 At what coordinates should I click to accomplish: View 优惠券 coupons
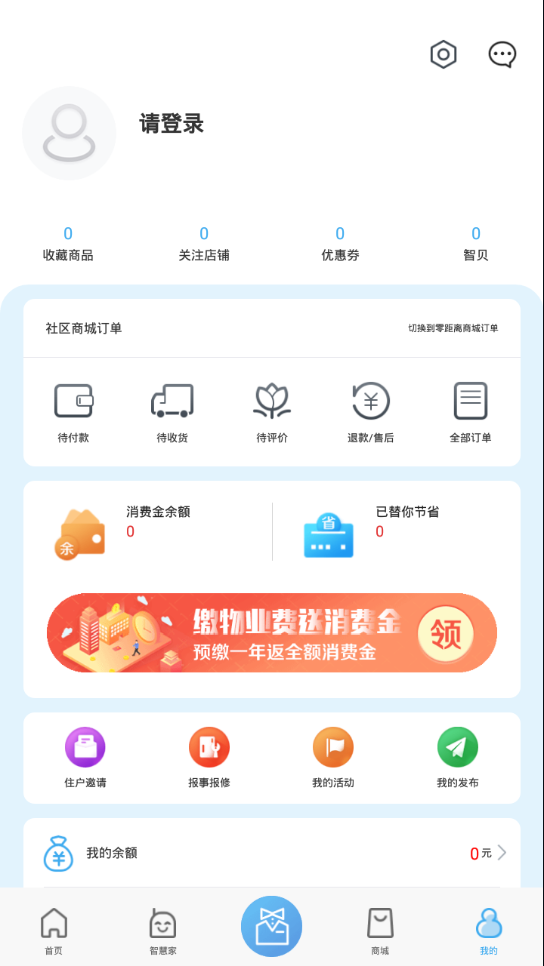coord(340,244)
